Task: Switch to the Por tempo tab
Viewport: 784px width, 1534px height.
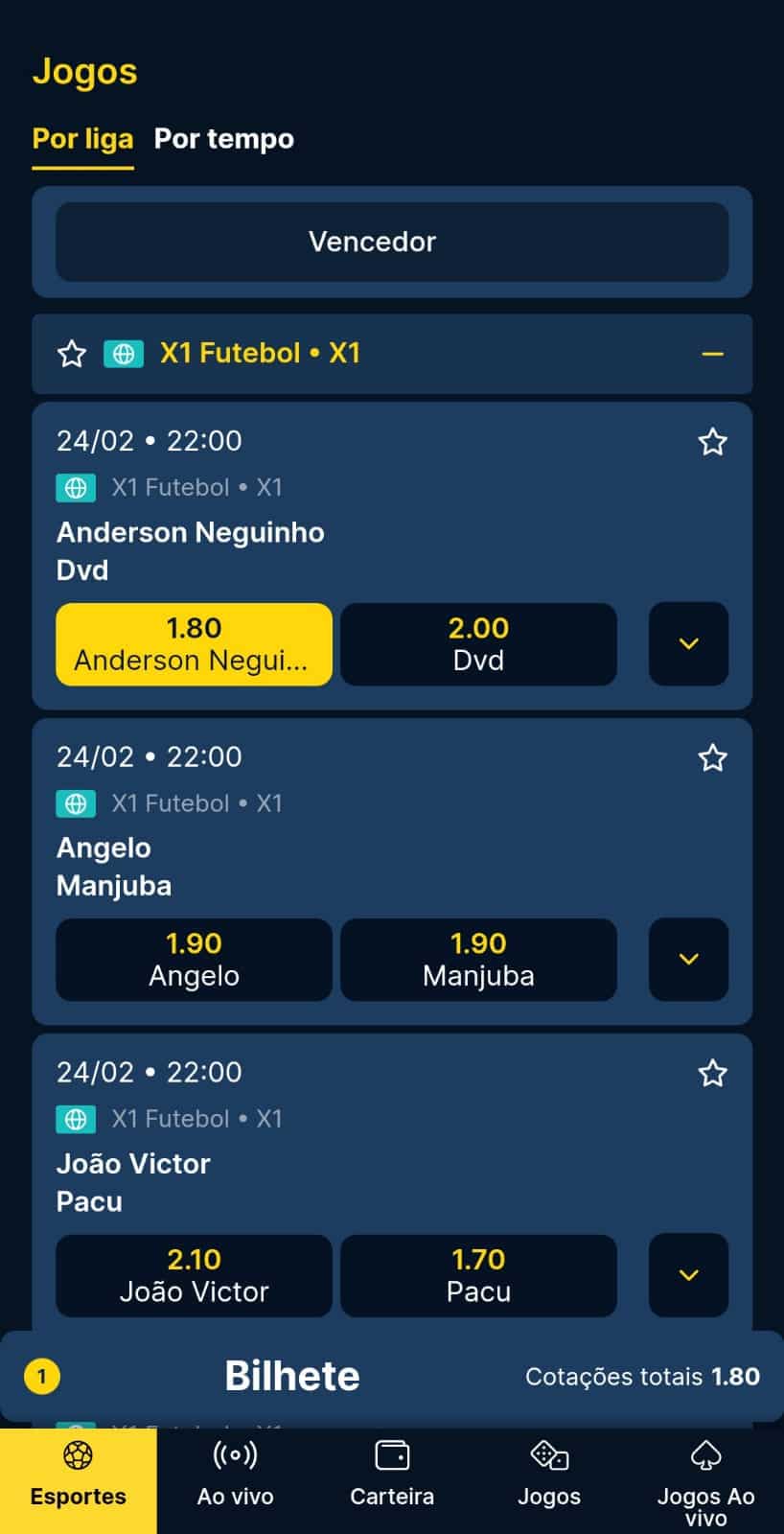Action: (x=223, y=139)
